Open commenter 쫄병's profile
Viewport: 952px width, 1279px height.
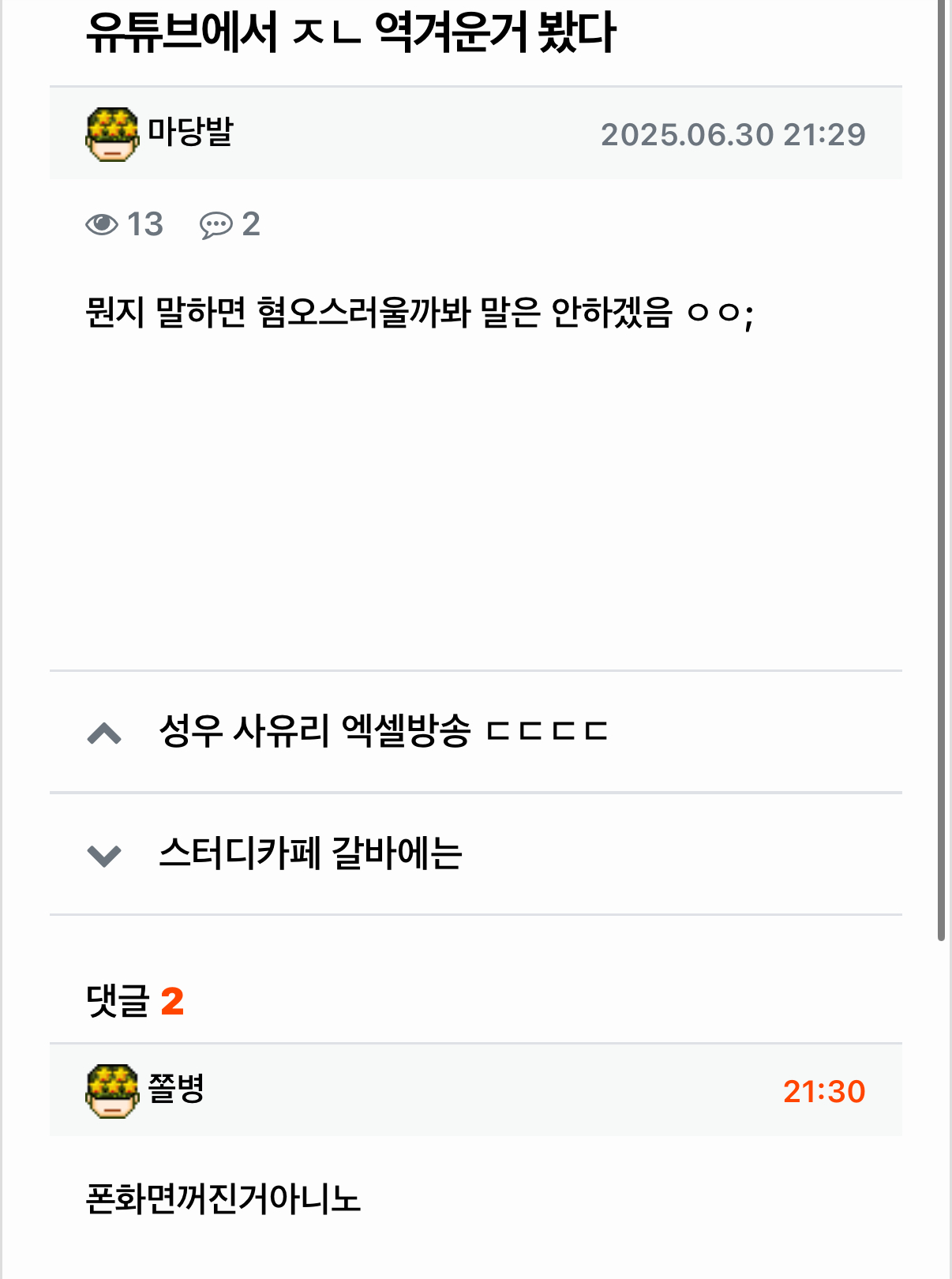[x=175, y=1090]
